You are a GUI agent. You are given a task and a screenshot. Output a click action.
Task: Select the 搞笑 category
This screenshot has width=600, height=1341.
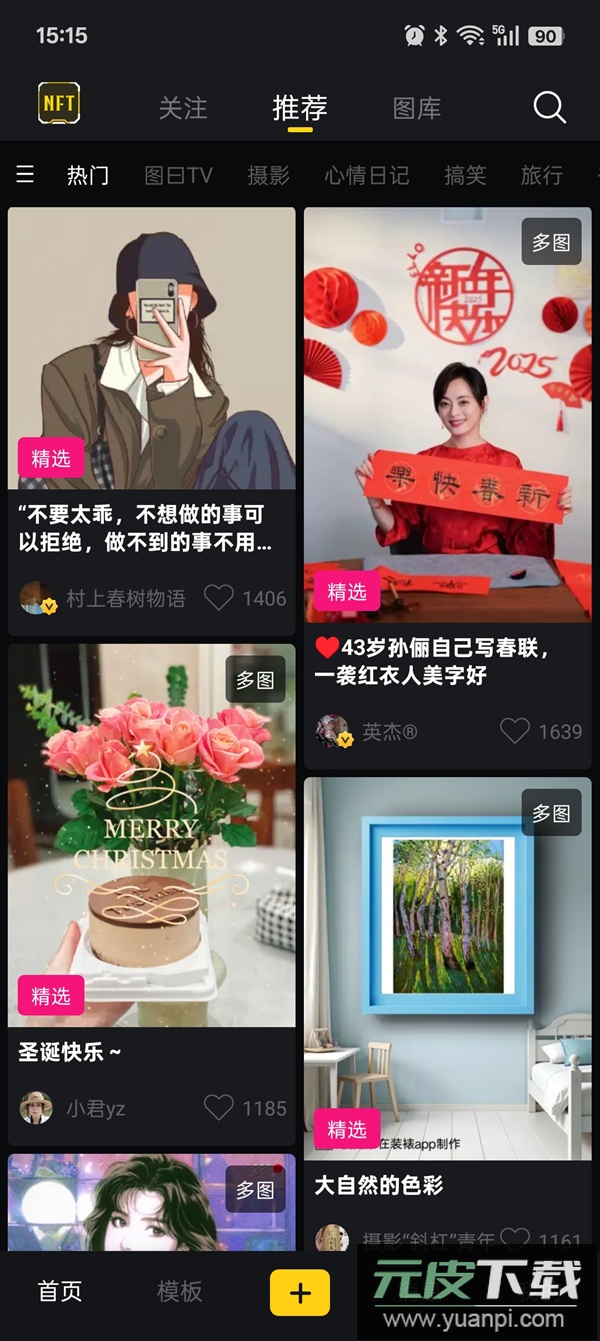pyautogui.click(x=465, y=176)
